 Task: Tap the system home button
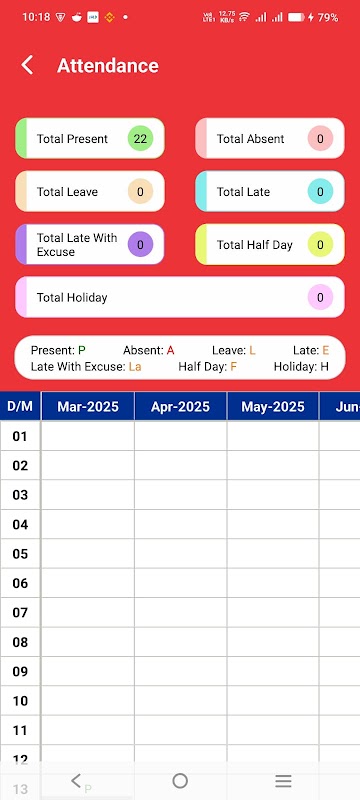coord(180,781)
